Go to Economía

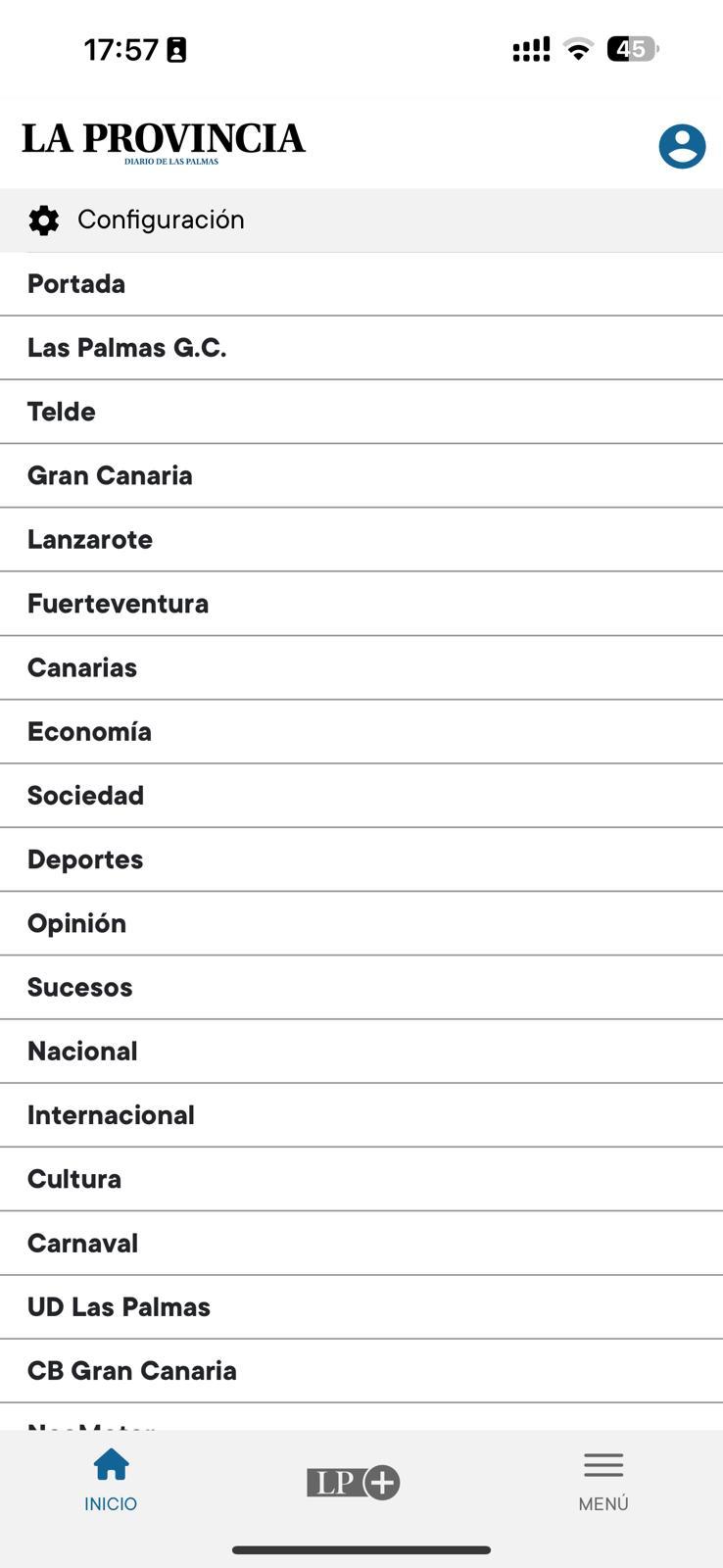coord(361,731)
